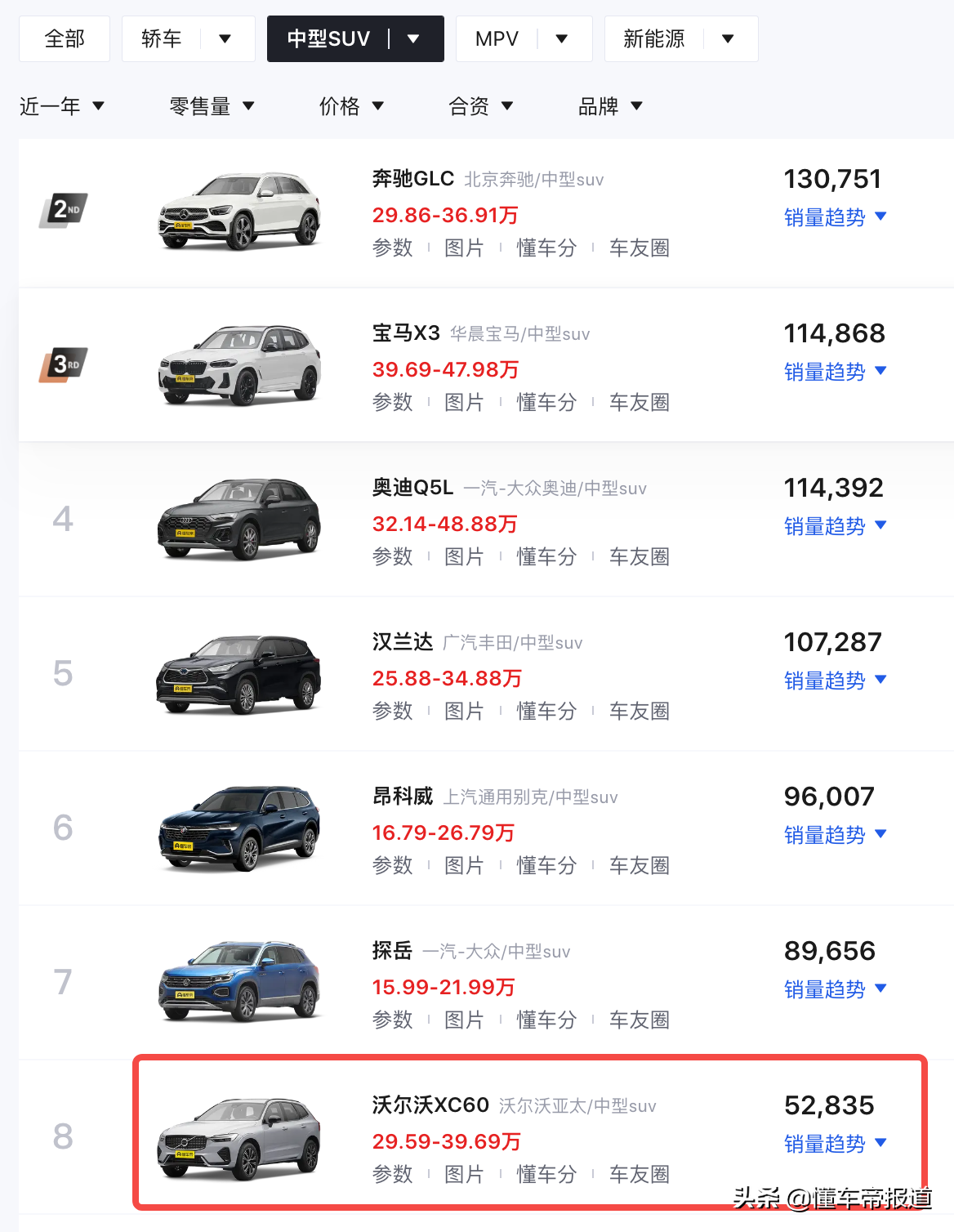This screenshot has height=1232, width=954.
Task: Open the 价格 filter dropdown
Action: (x=351, y=106)
